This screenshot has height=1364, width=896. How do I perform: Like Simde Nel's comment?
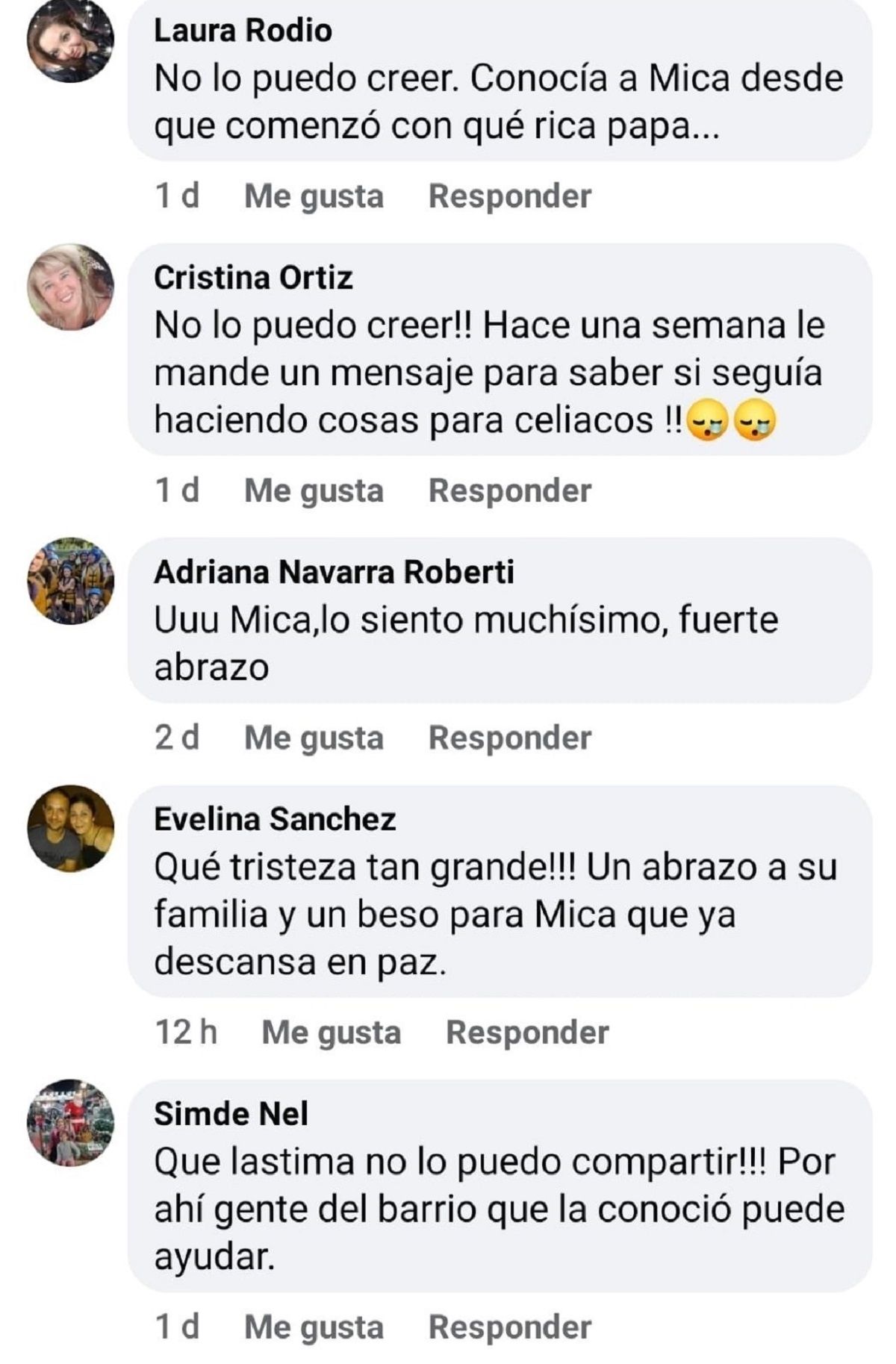pyautogui.click(x=314, y=1327)
